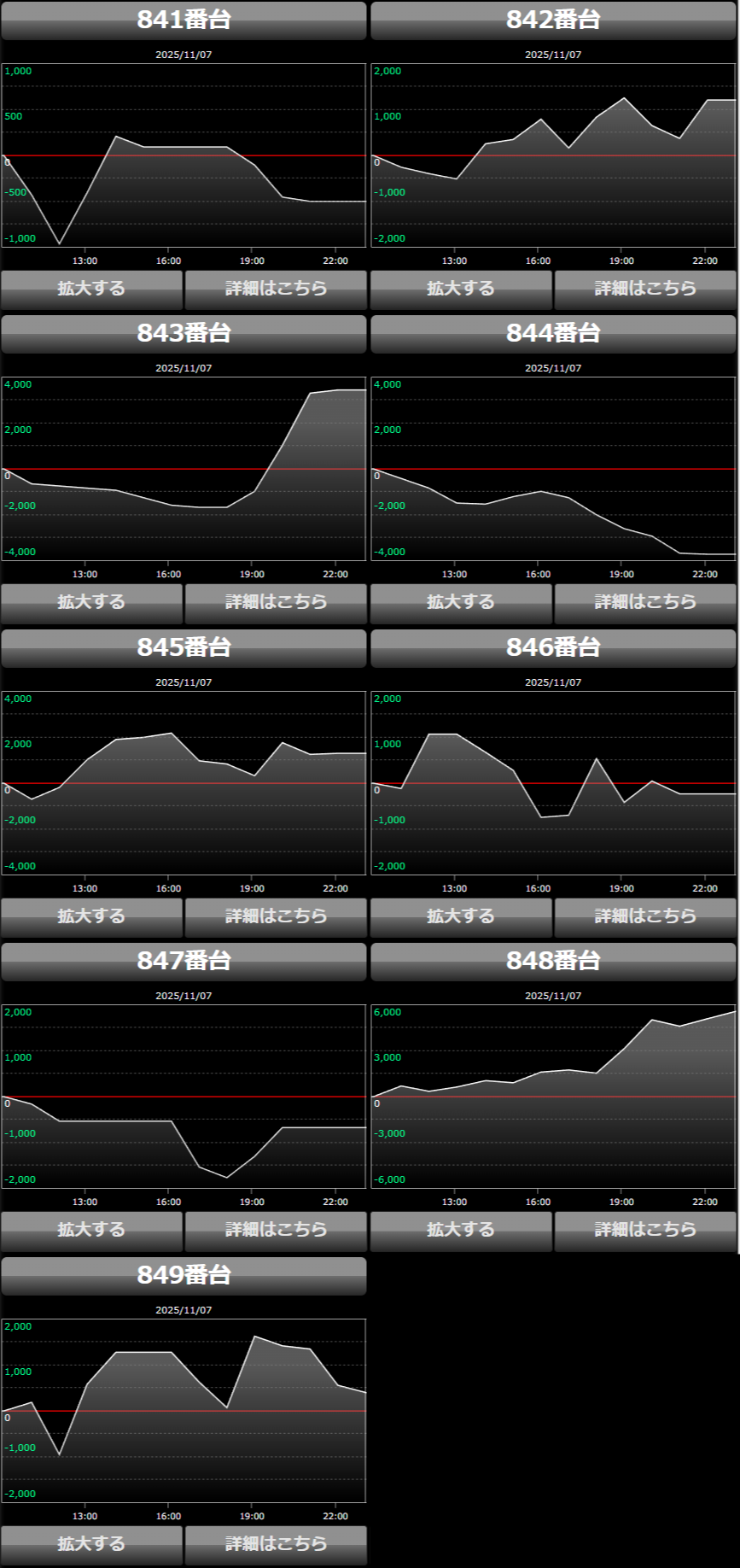This screenshot has height=1568, width=740.
Task: Tap 拡大する under 846番台
Action: click(461, 916)
